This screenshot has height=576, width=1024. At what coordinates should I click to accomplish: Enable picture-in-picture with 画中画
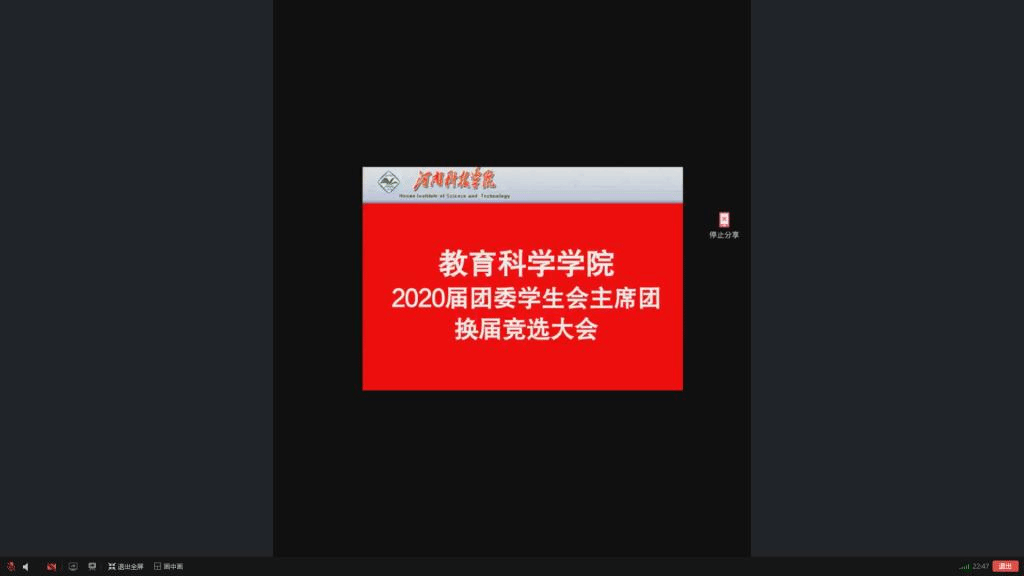168,566
